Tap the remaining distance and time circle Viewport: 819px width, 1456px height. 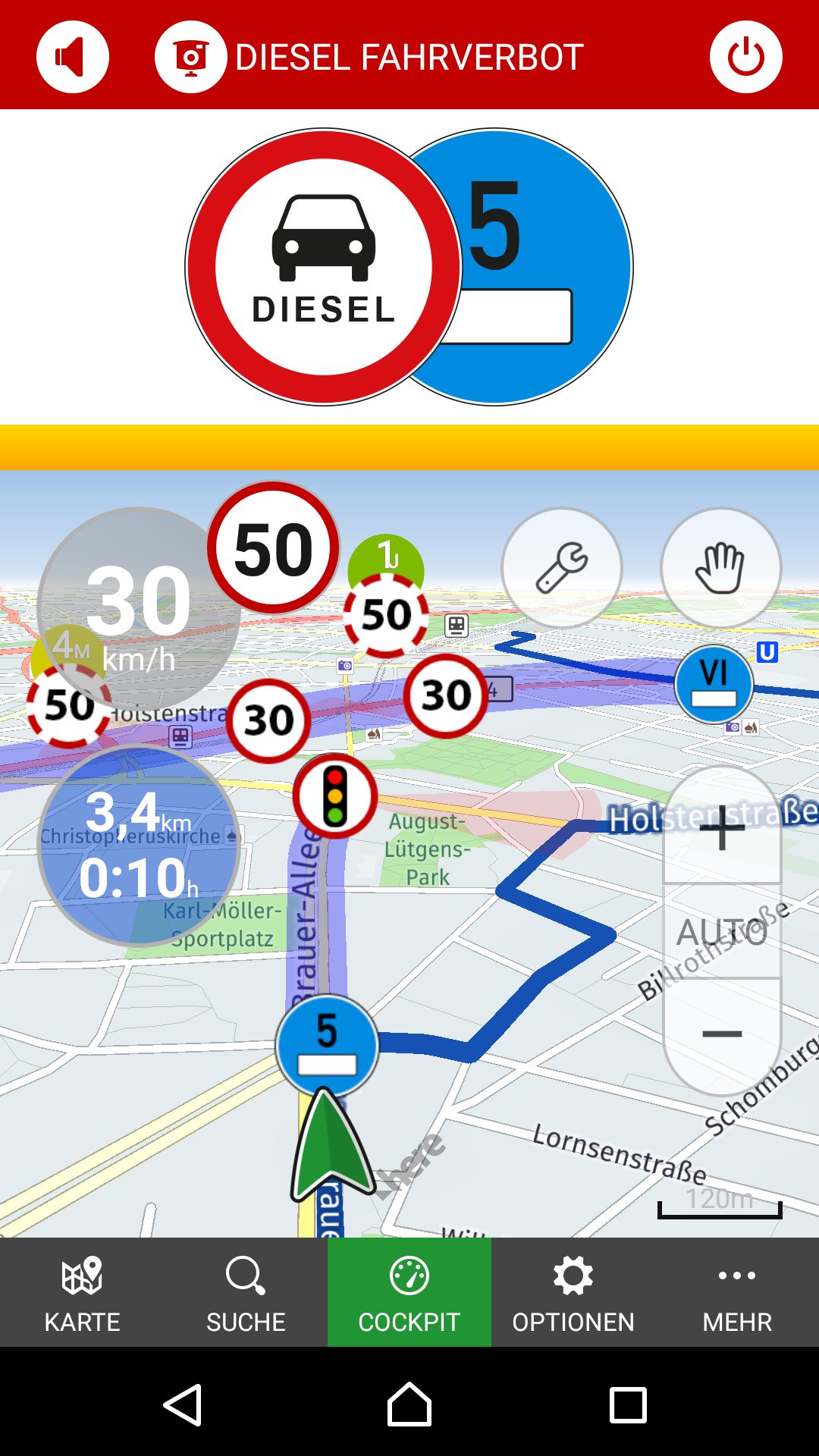(x=139, y=845)
